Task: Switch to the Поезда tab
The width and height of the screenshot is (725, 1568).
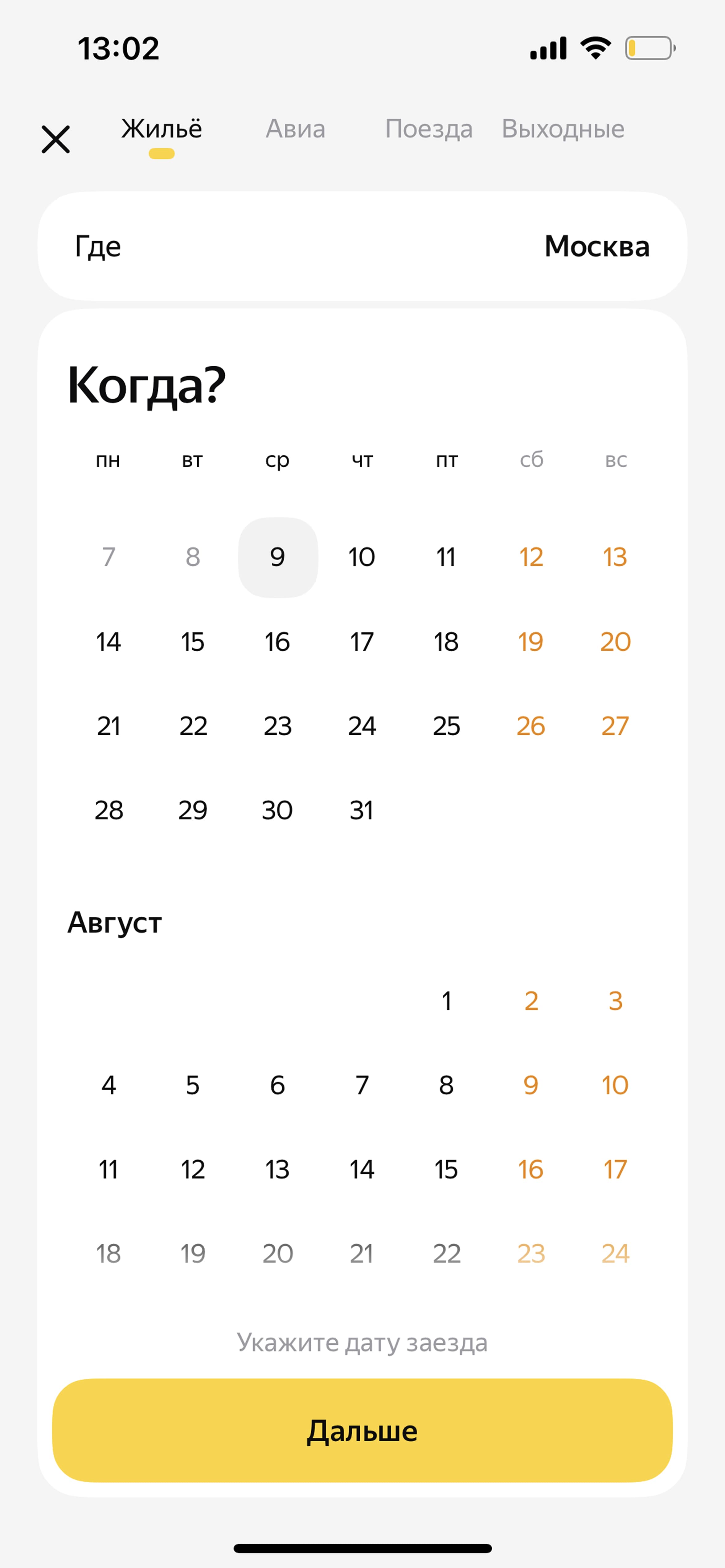Action: [x=429, y=129]
